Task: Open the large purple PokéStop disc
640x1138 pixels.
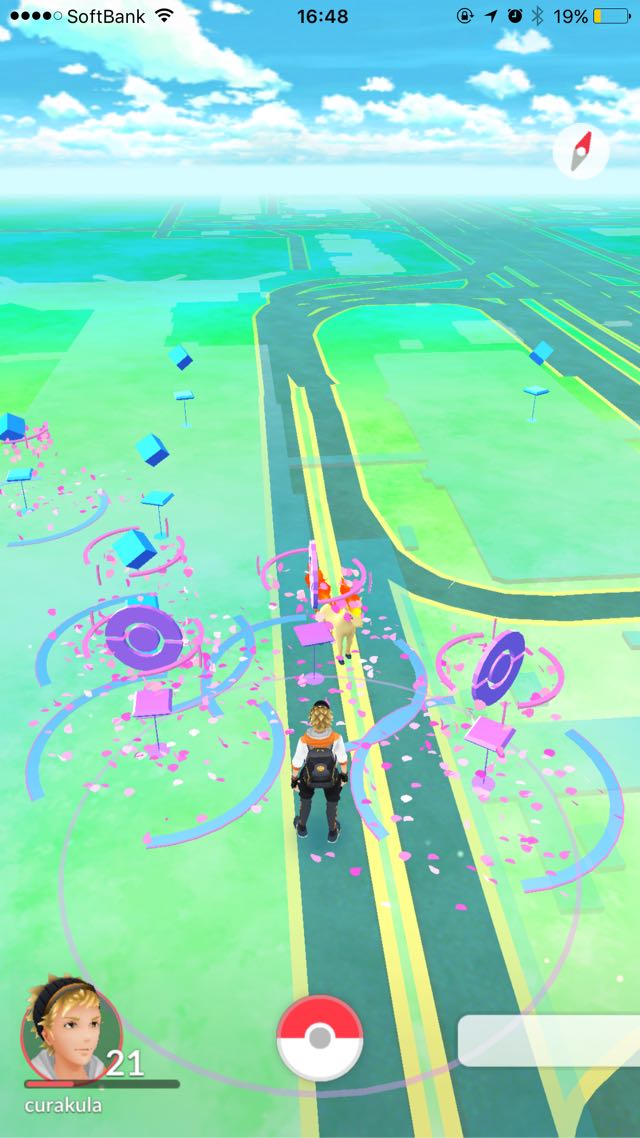Action: [x=144, y=636]
